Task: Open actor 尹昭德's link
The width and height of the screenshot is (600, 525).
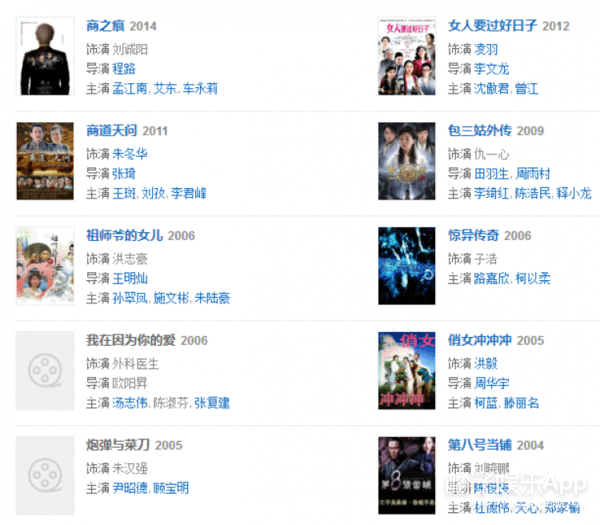Action: pyautogui.click(x=129, y=488)
